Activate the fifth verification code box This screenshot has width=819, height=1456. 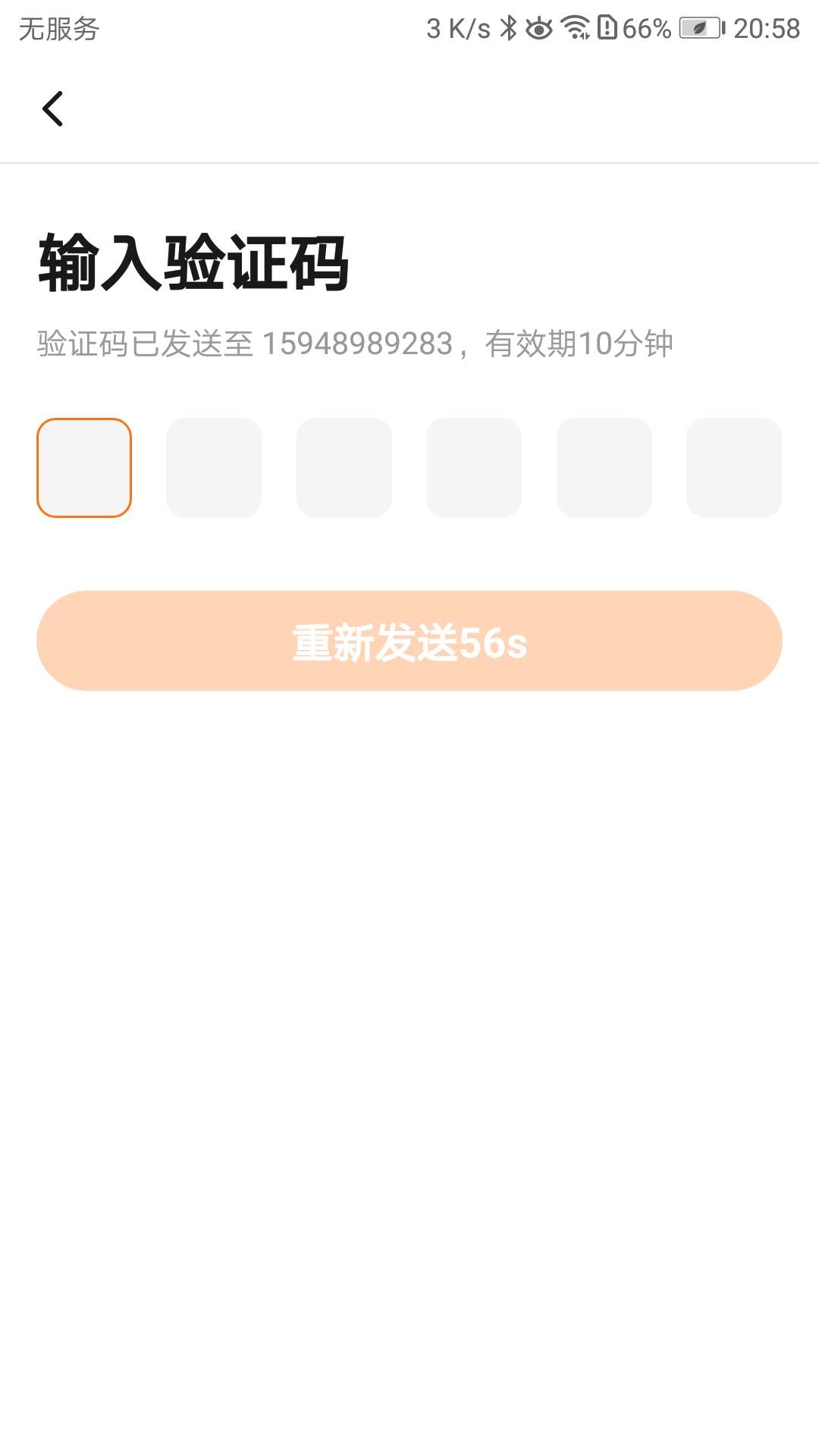coord(604,468)
